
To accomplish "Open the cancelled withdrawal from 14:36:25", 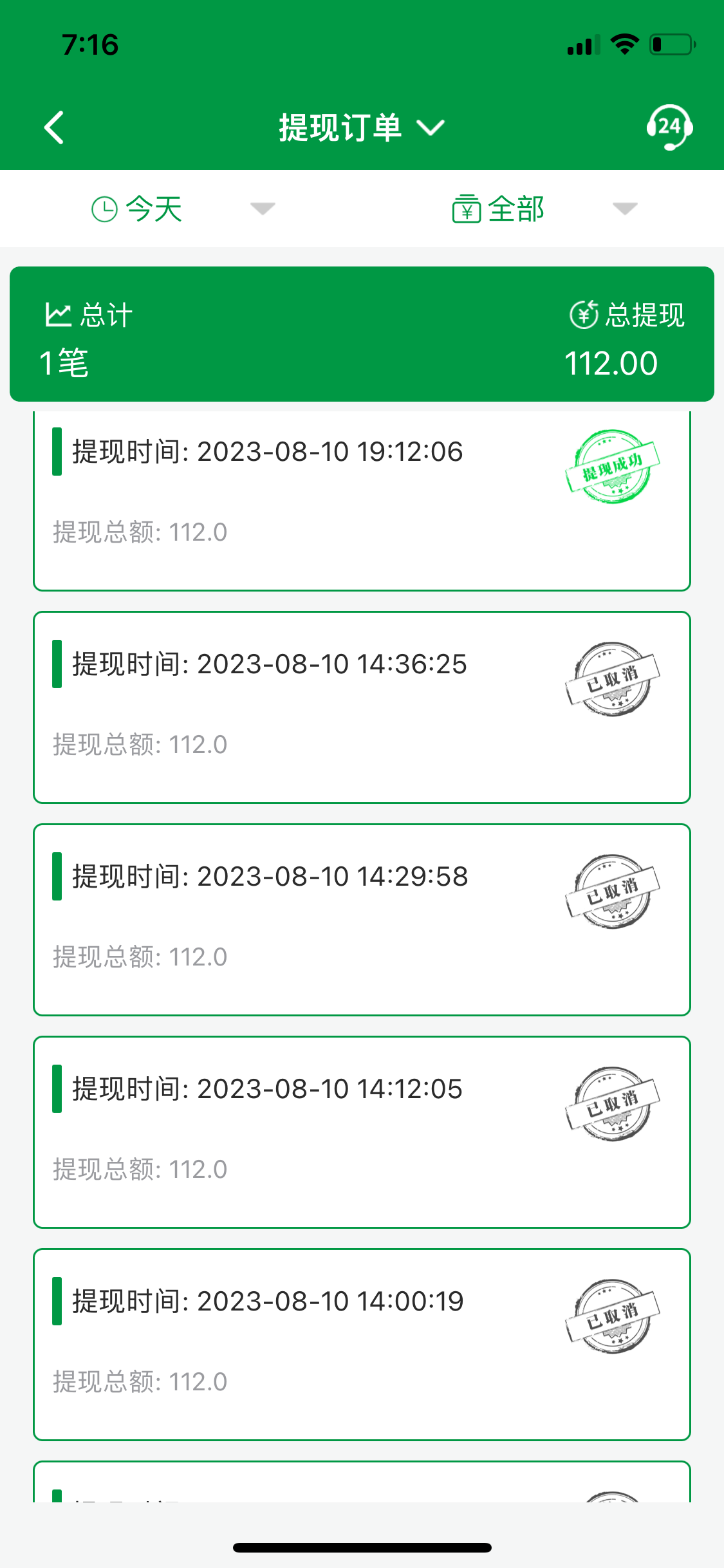I will pos(362,707).
